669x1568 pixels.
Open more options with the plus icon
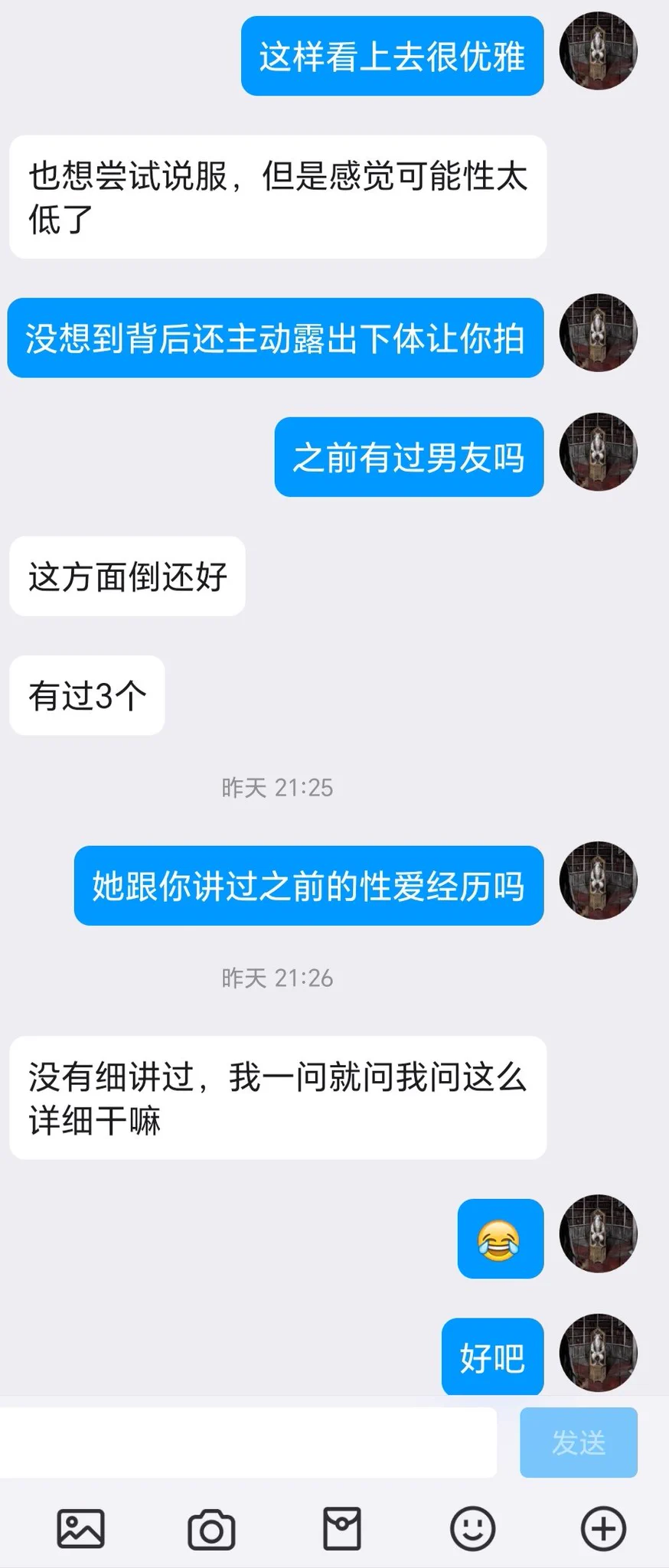pos(603,1529)
